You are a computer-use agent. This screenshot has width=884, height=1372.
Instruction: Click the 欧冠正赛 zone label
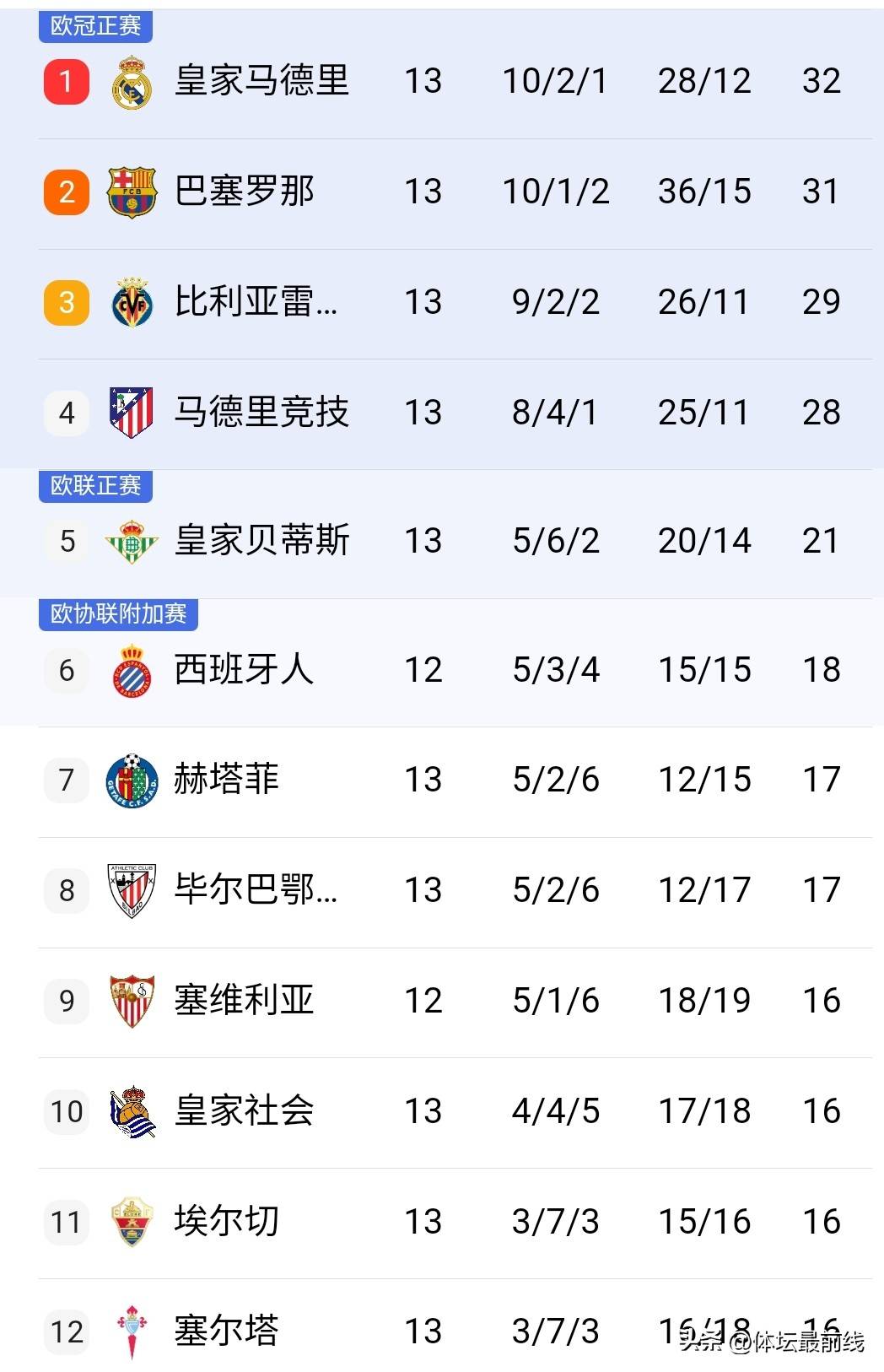coord(94,25)
